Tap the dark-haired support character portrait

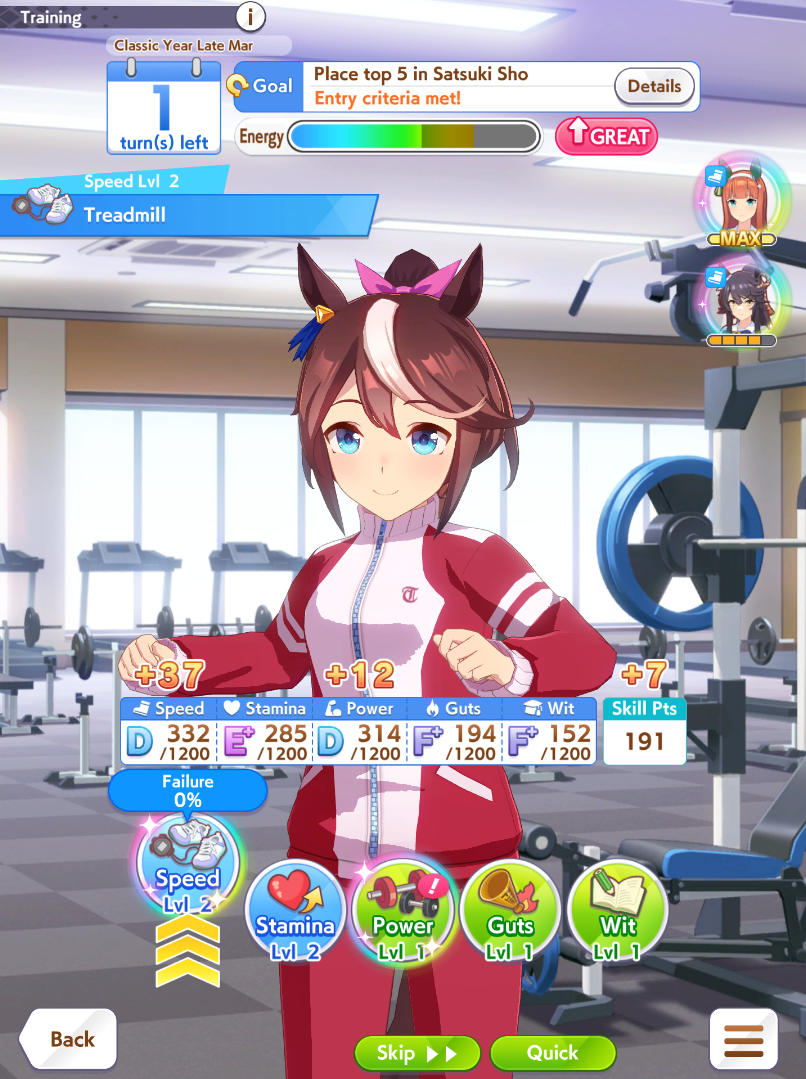pyautogui.click(x=741, y=300)
